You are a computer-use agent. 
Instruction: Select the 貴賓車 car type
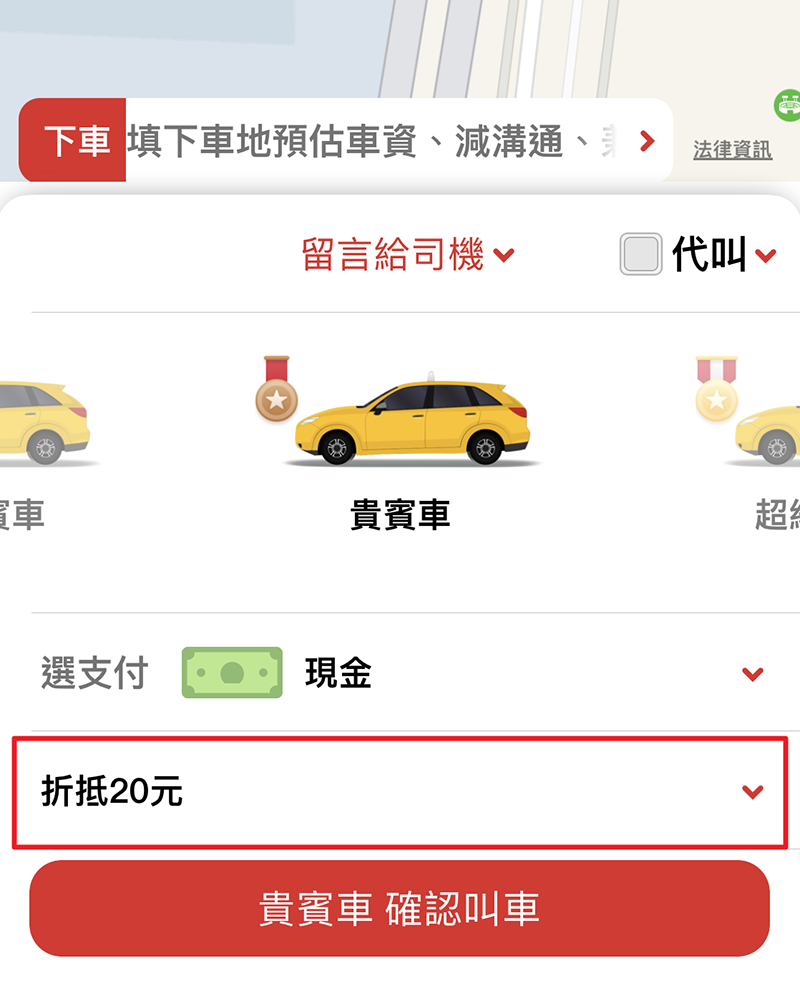[x=400, y=443]
